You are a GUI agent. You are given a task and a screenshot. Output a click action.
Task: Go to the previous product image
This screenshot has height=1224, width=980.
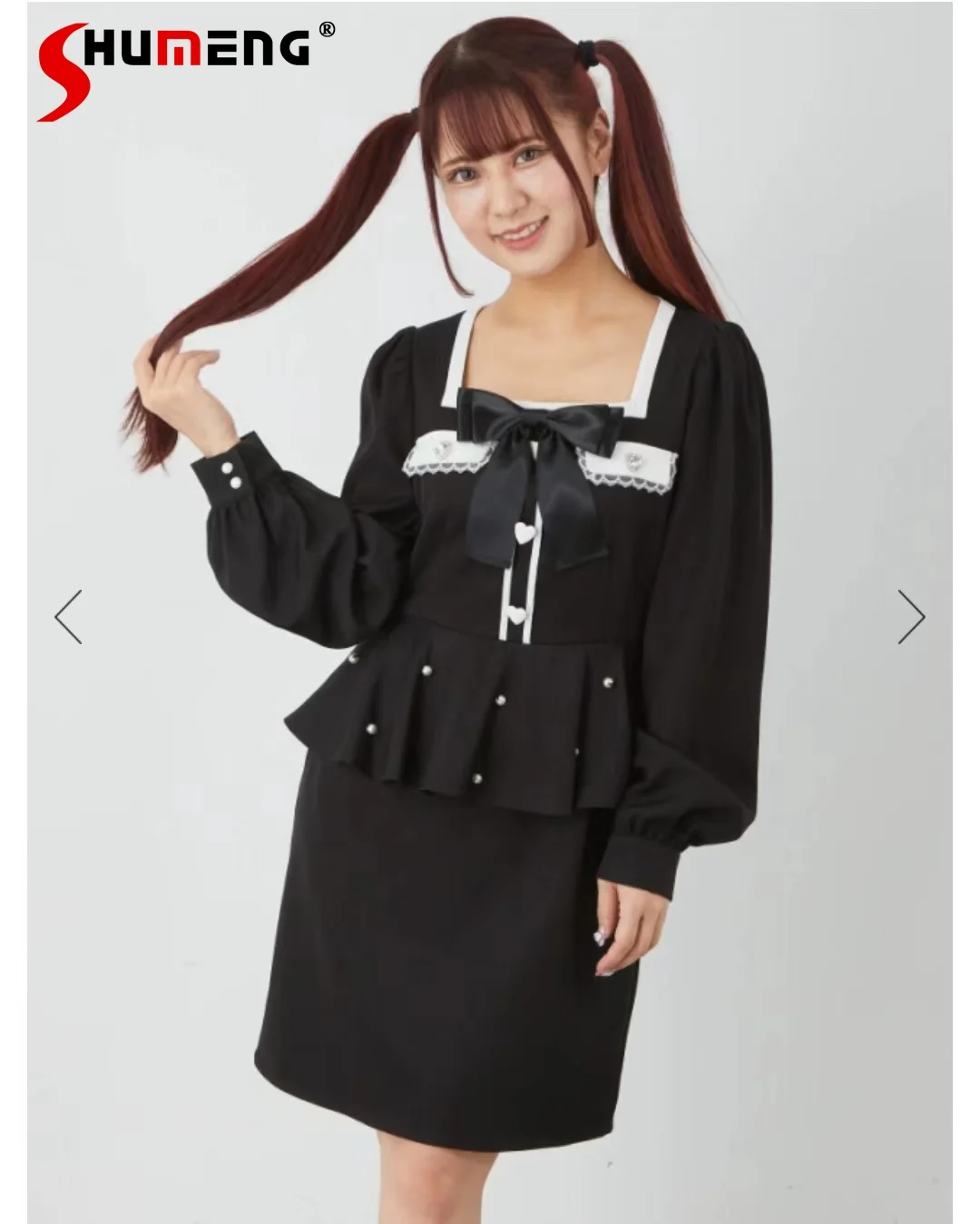pos(68,617)
